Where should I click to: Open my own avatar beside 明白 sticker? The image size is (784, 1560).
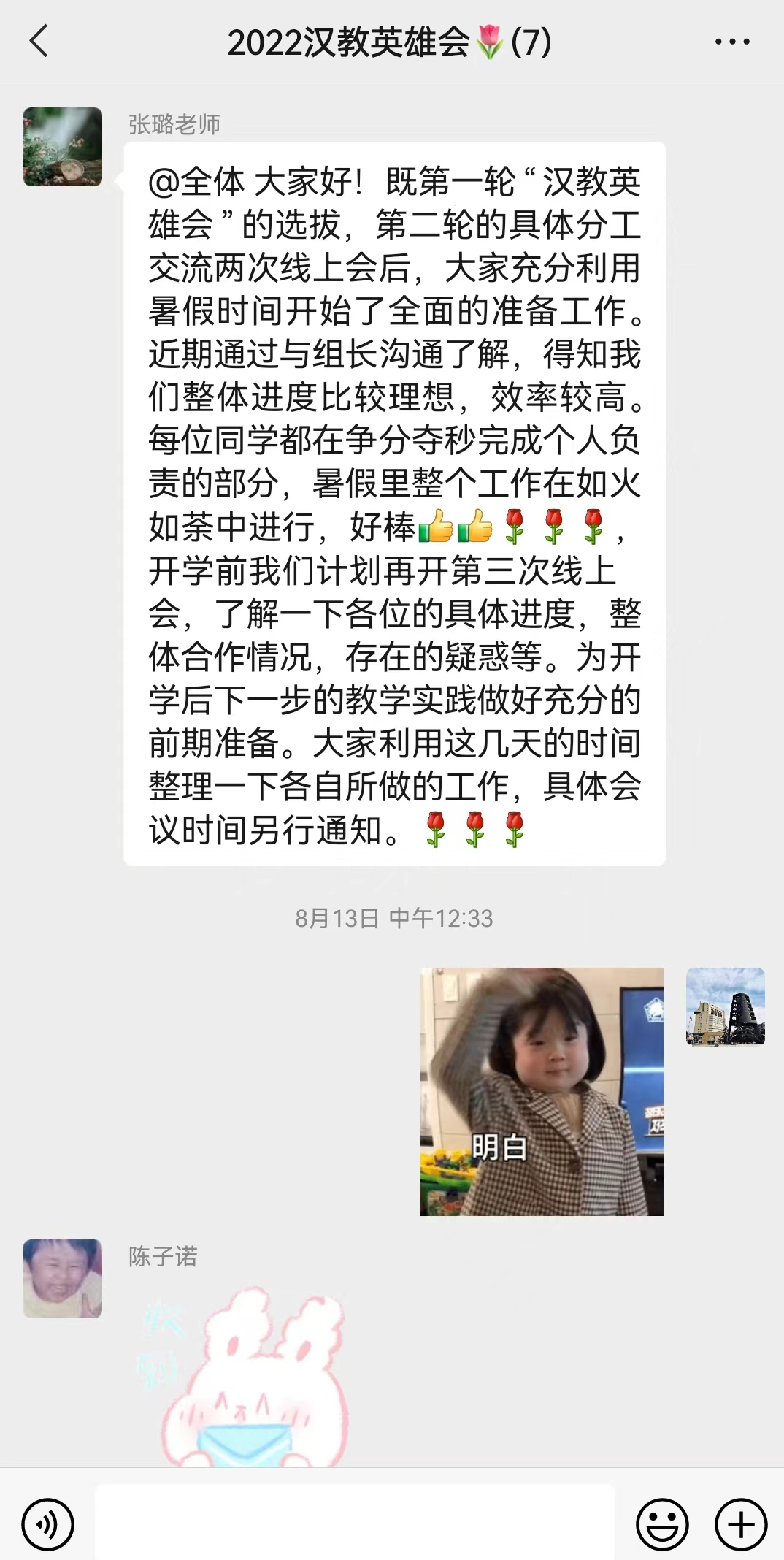click(x=725, y=1006)
